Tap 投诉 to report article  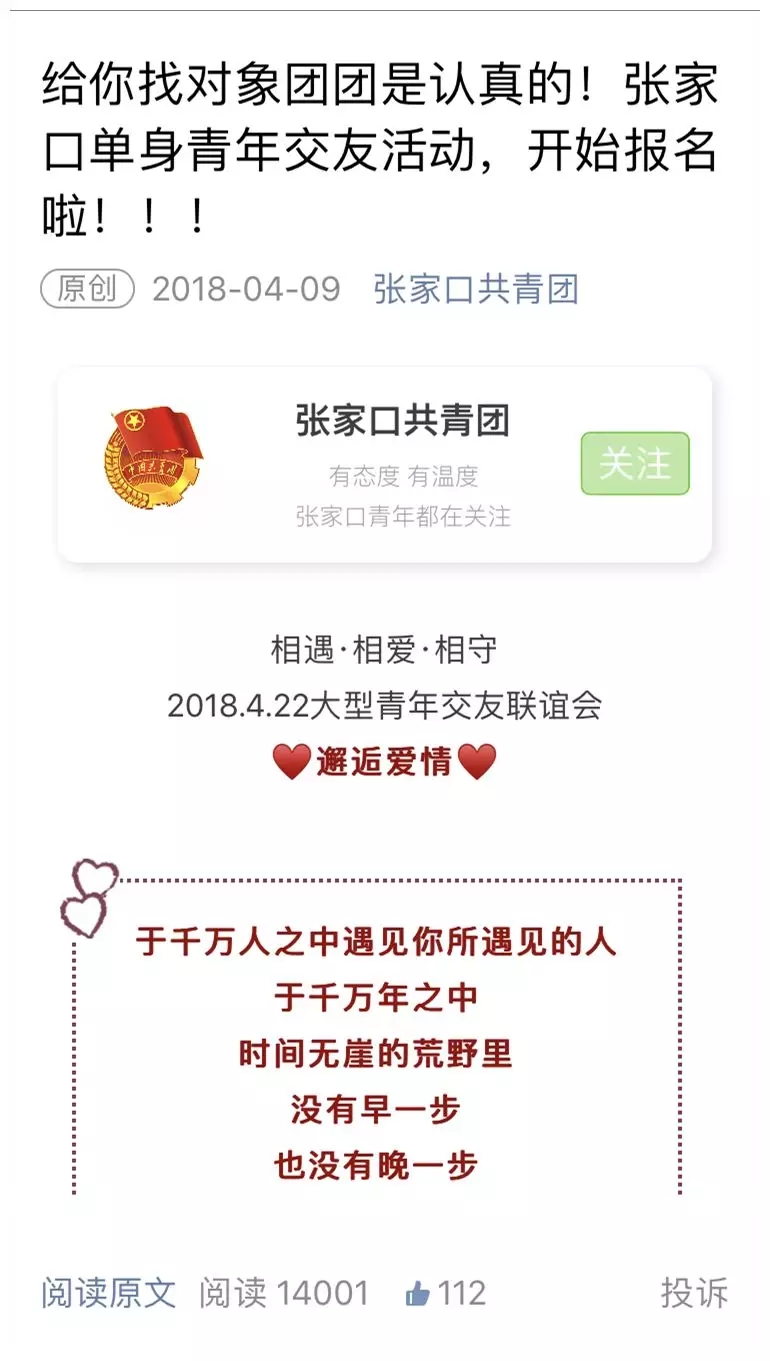(x=694, y=1293)
